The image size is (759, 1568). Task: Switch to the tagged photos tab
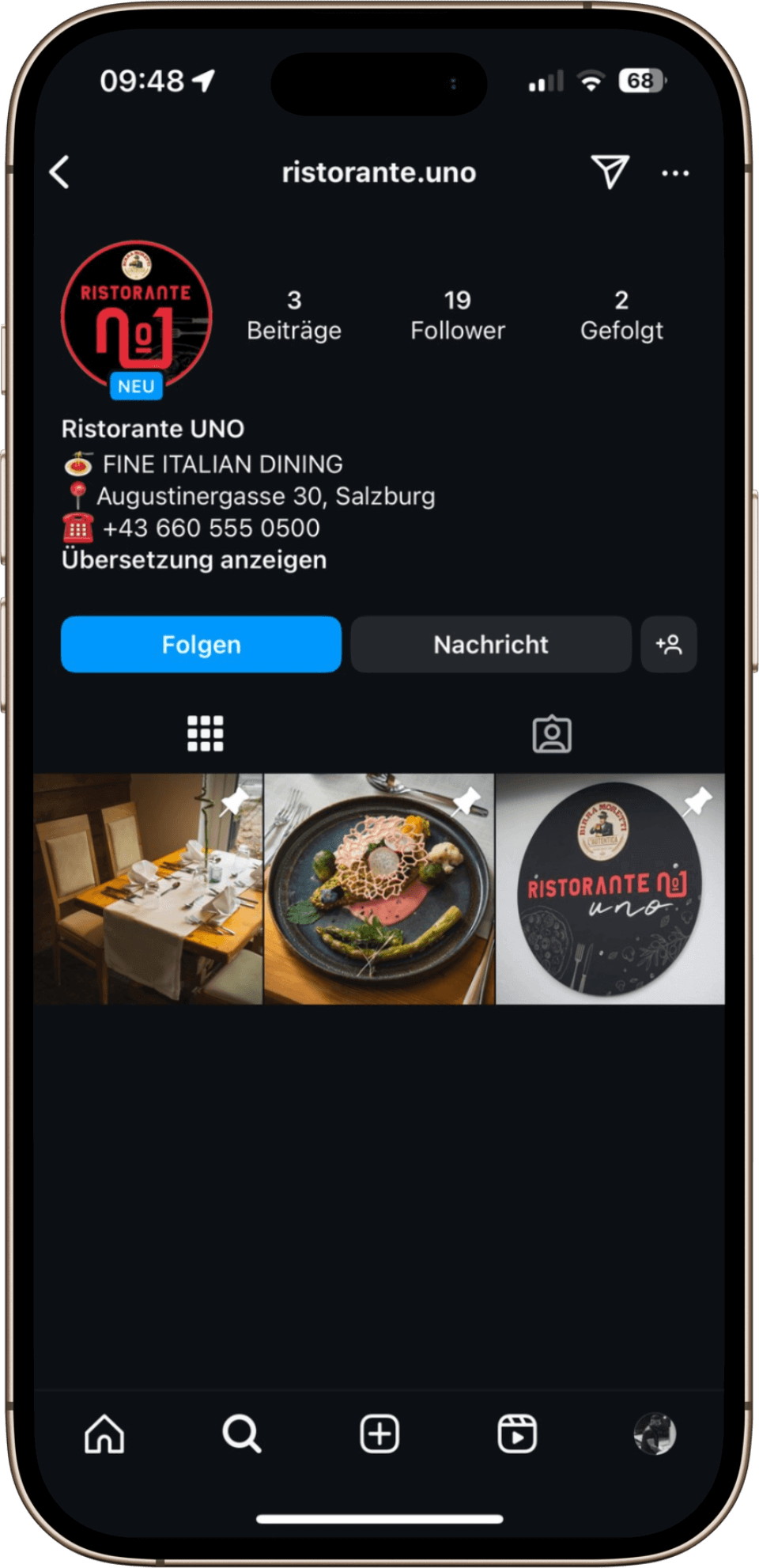[552, 733]
